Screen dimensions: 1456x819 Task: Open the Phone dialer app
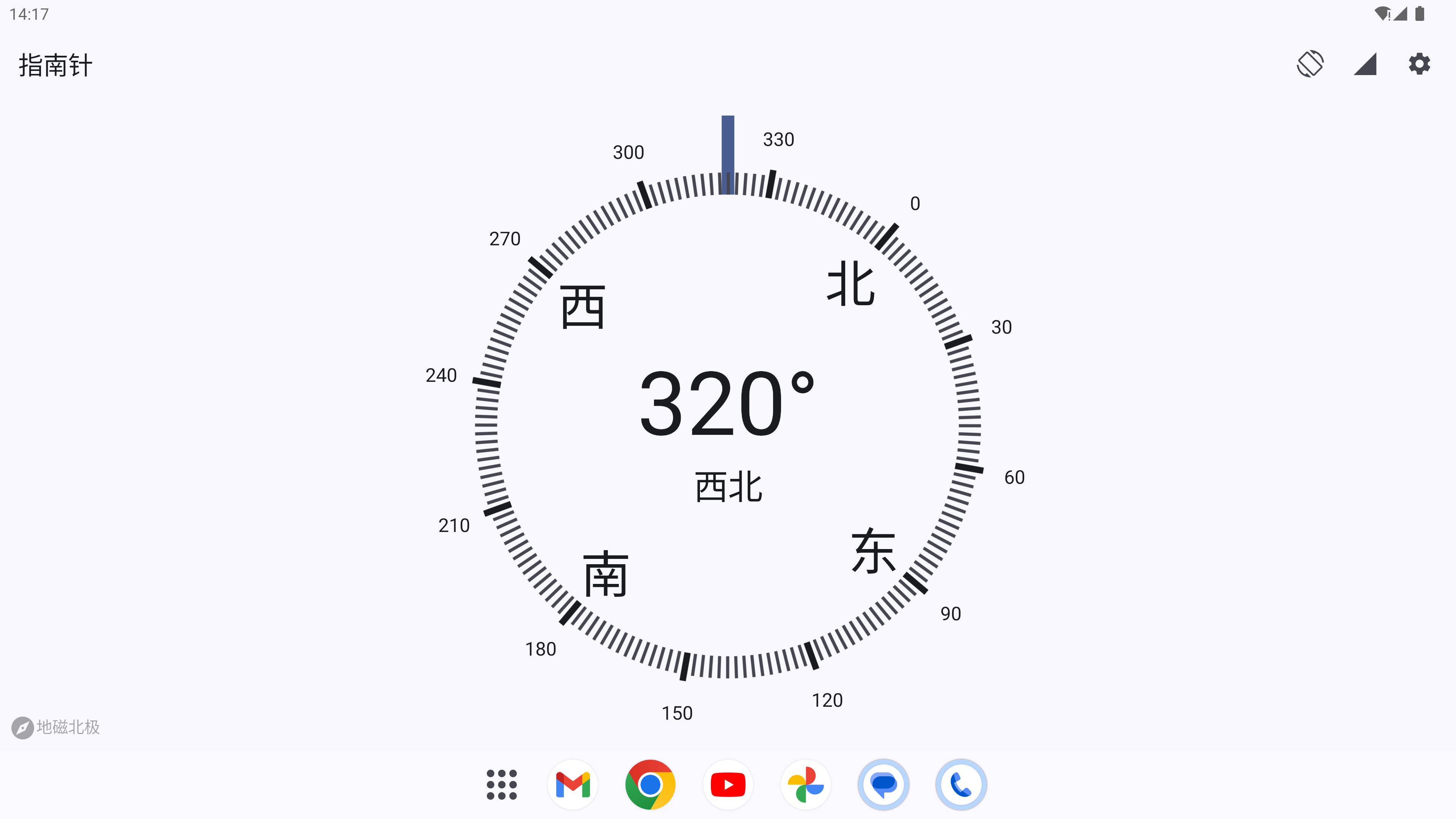(961, 784)
